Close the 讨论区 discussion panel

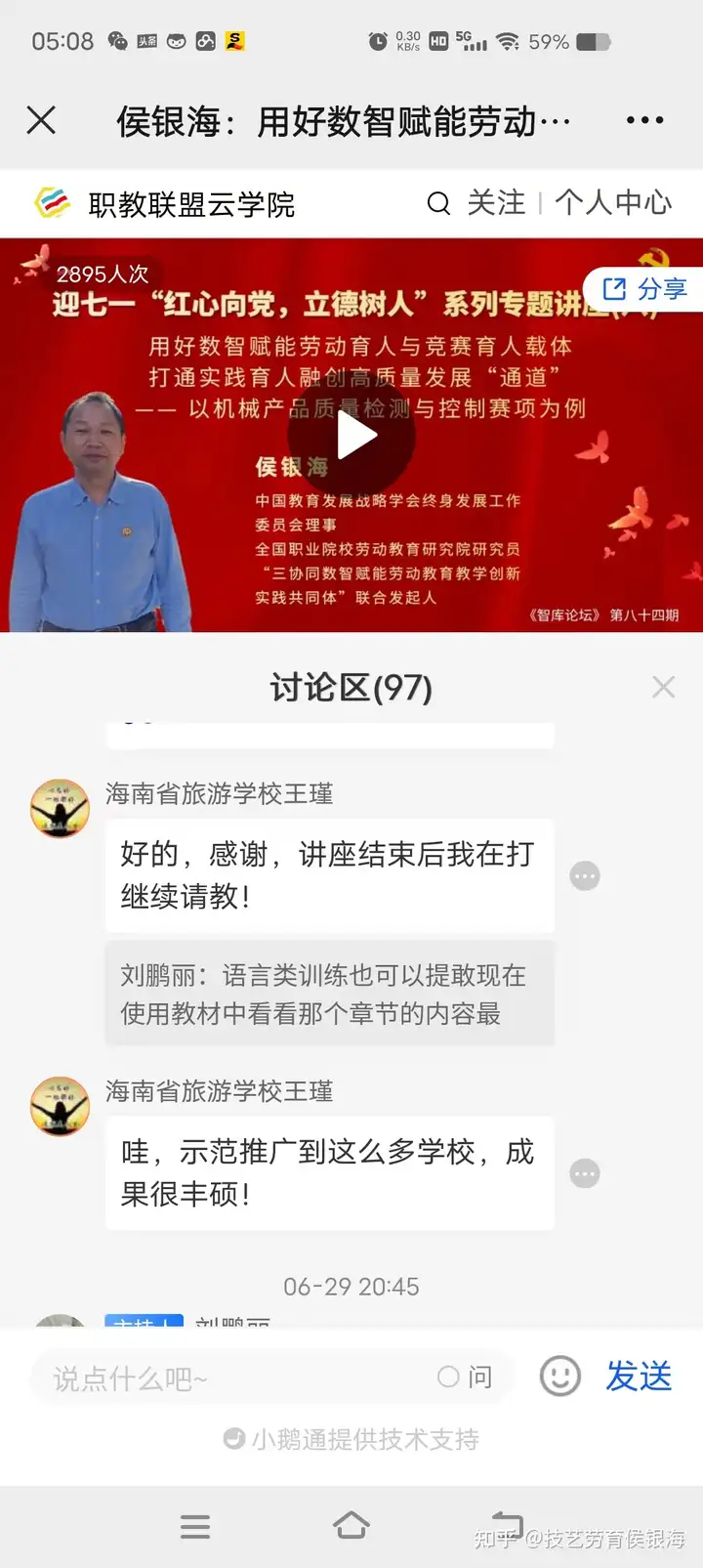tap(663, 687)
